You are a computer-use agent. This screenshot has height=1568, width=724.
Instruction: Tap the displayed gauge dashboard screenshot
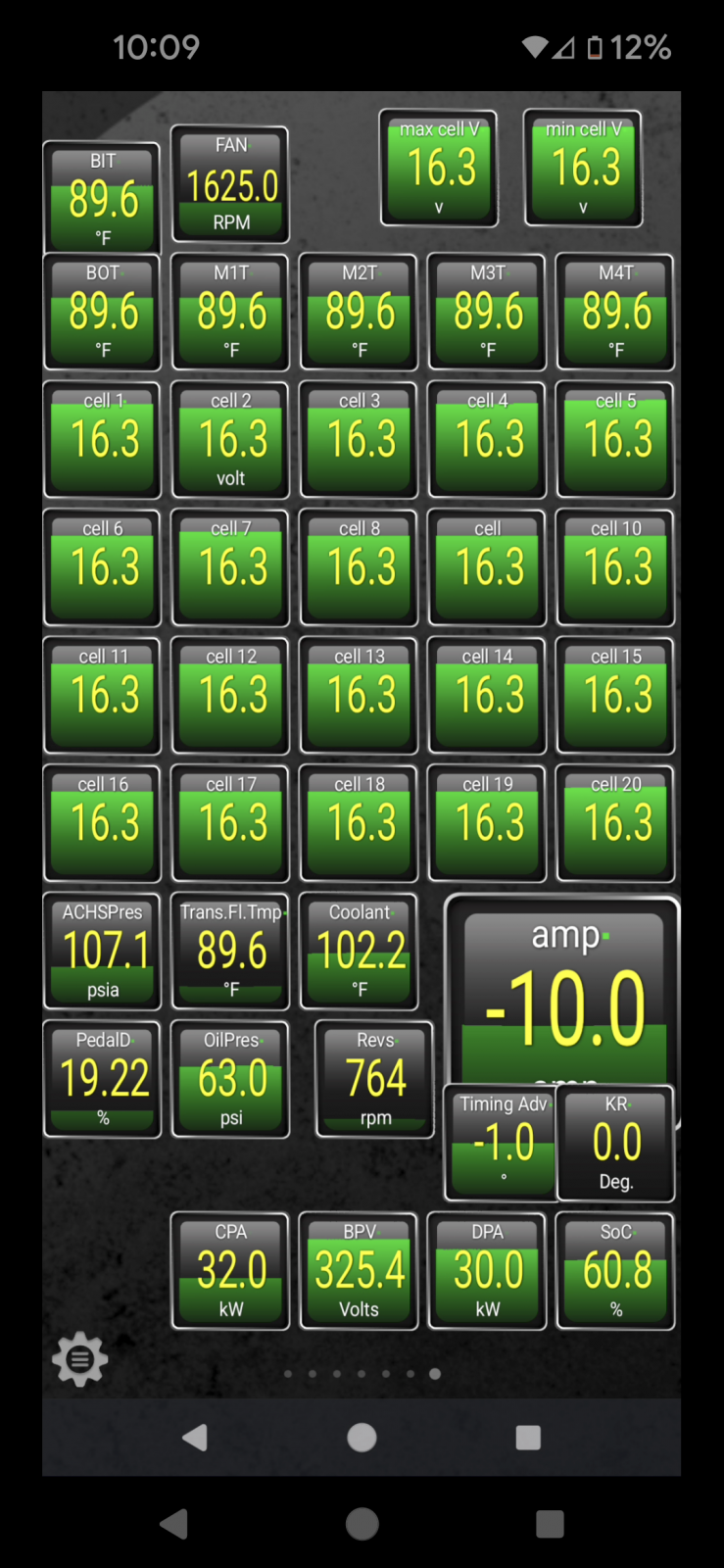(x=362, y=783)
